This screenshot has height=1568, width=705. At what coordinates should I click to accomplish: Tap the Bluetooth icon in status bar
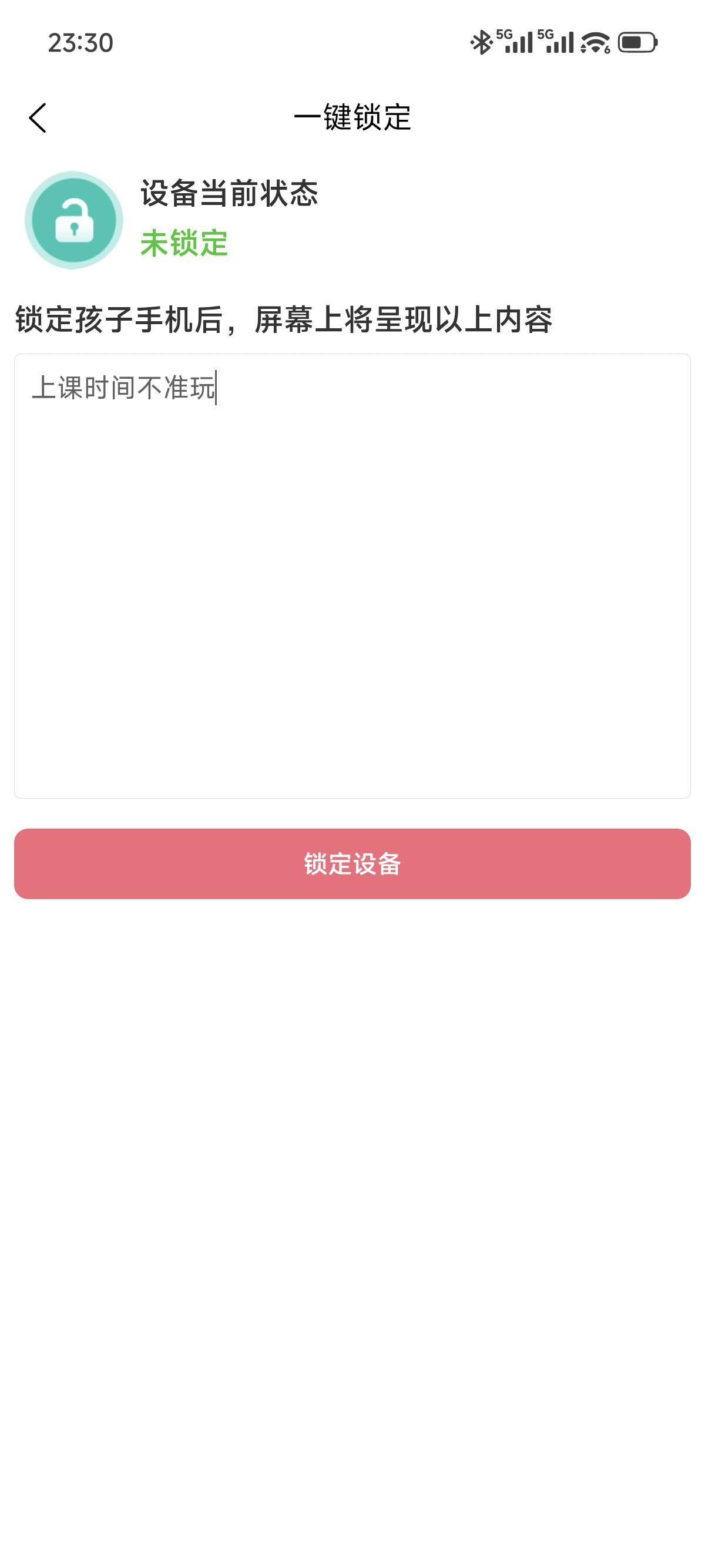(x=481, y=41)
